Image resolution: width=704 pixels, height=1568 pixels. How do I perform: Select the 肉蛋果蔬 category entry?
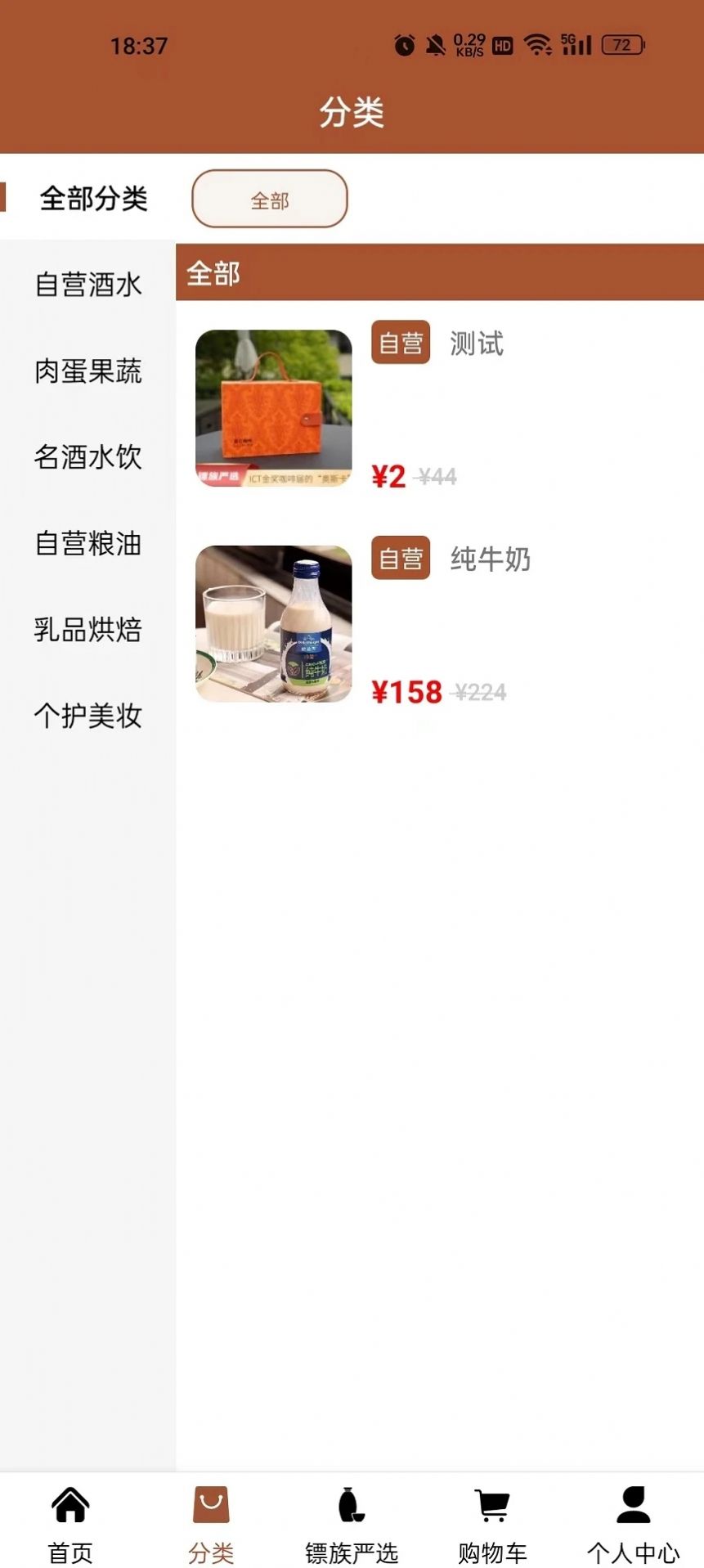(87, 371)
